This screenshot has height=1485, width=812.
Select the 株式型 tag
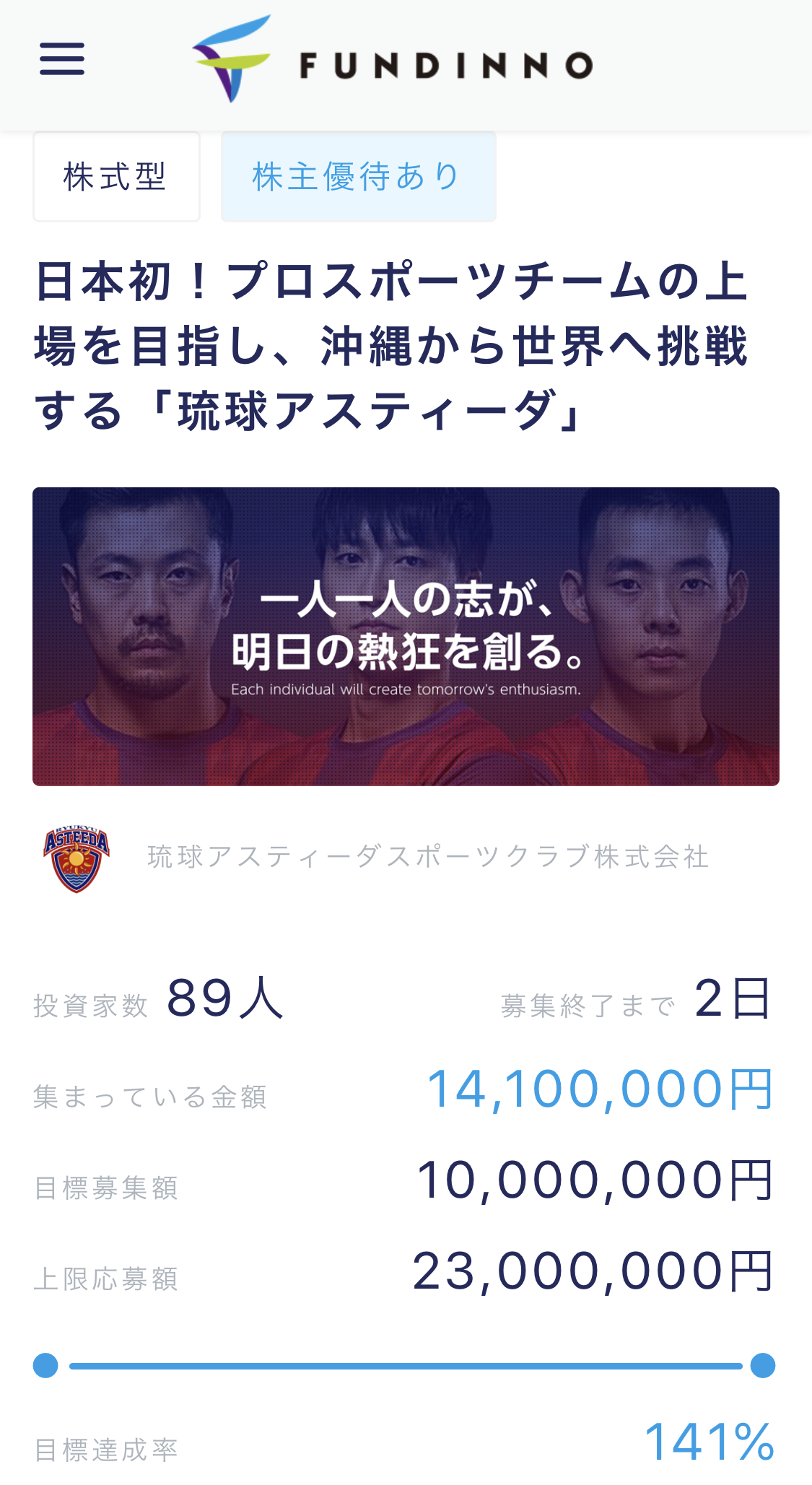(116, 177)
